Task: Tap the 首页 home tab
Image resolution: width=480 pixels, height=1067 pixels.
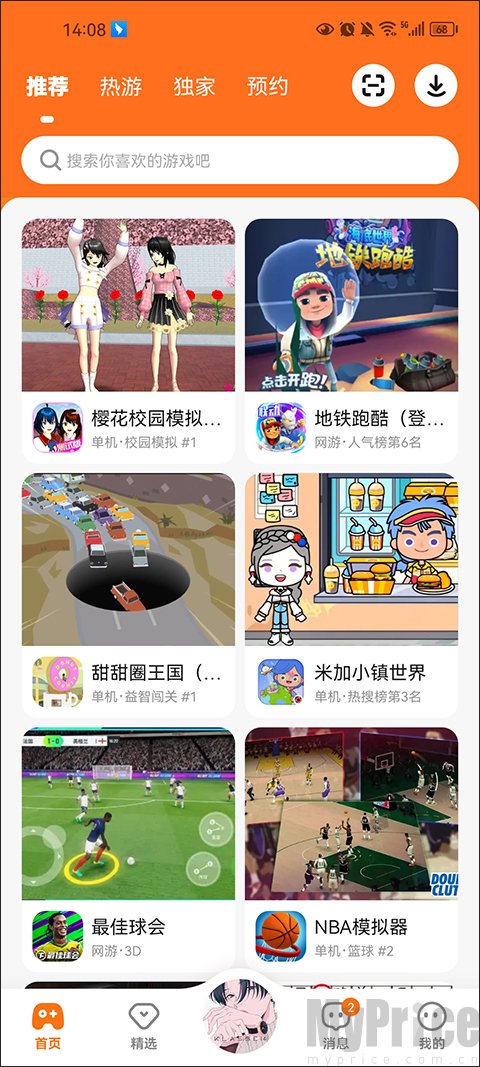Action: 48,1026
